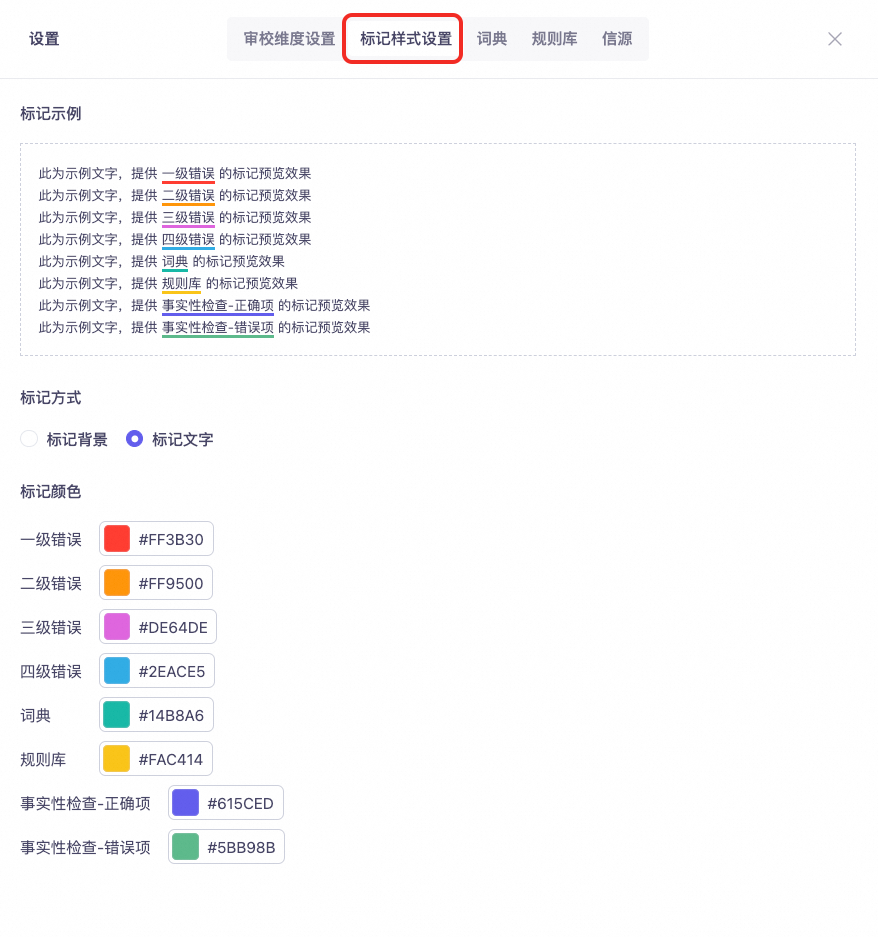Open the 信源 tab
Screen dimensions: 878x937
pos(617,39)
